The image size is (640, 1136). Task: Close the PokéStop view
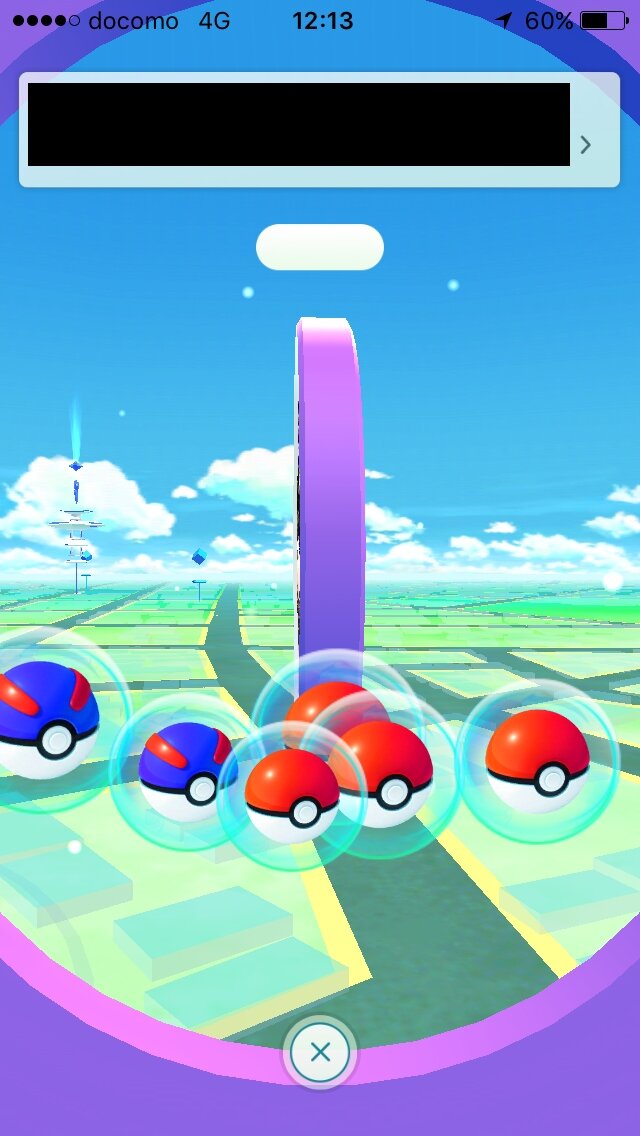pos(320,1052)
